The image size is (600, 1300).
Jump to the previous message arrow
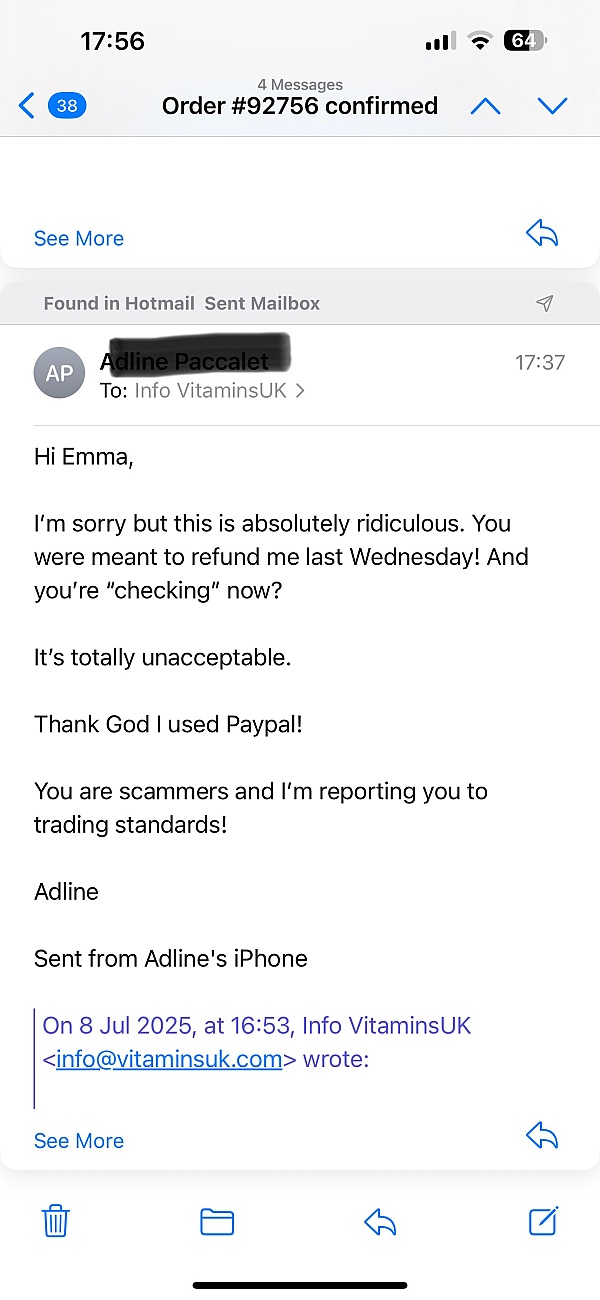(485, 106)
